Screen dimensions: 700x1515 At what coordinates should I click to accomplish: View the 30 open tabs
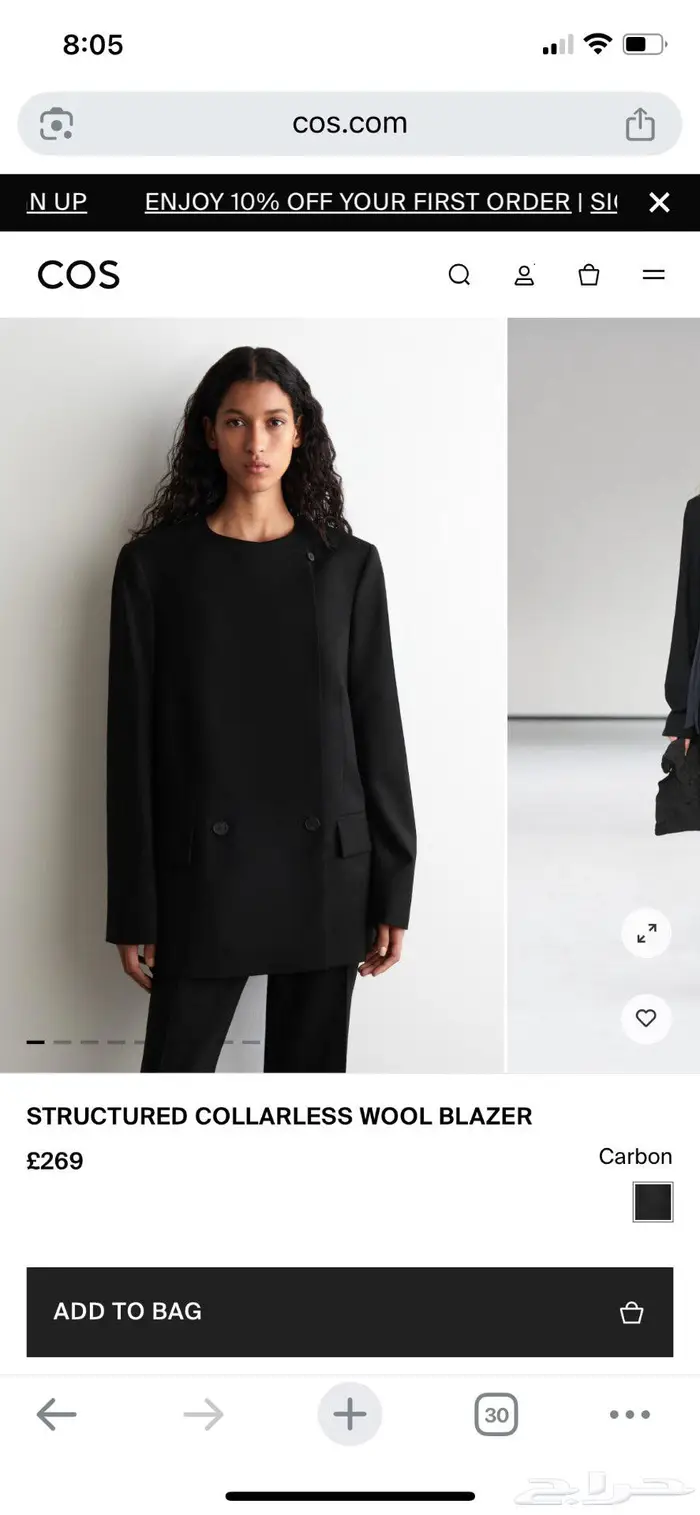(496, 1414)
